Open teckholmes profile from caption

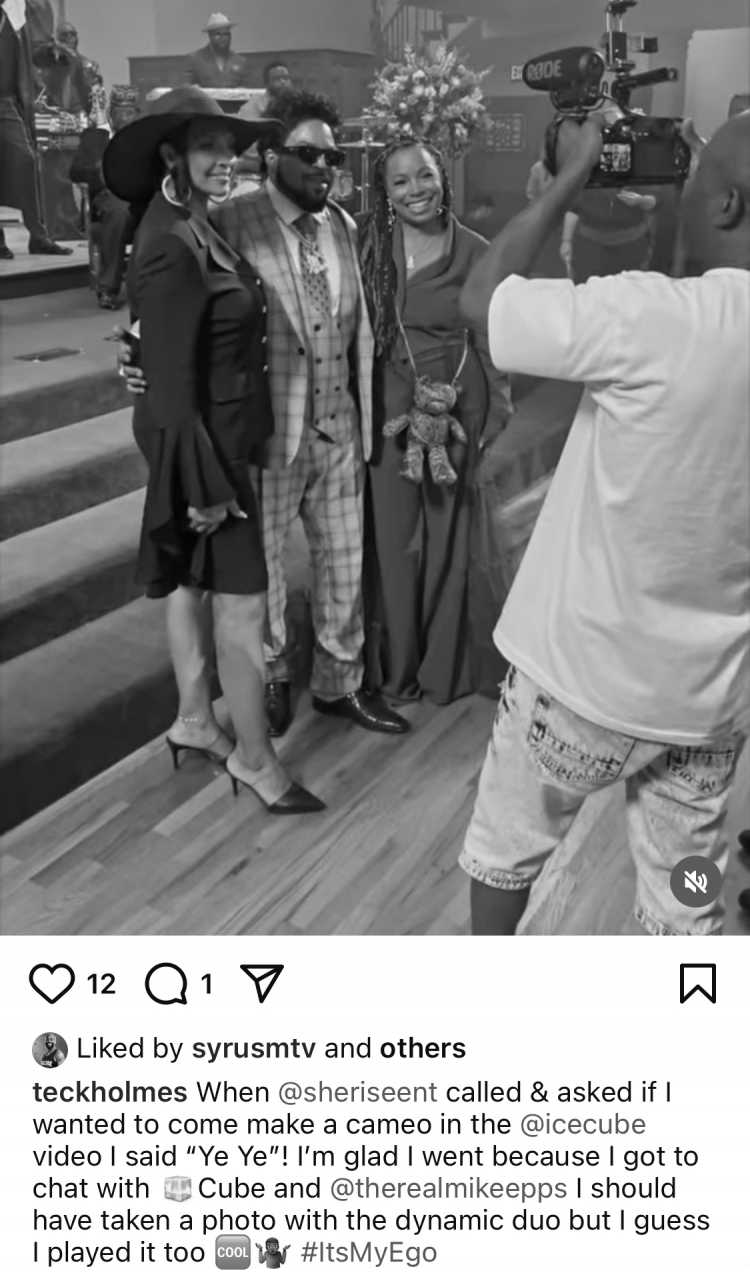click(111, 1092)
